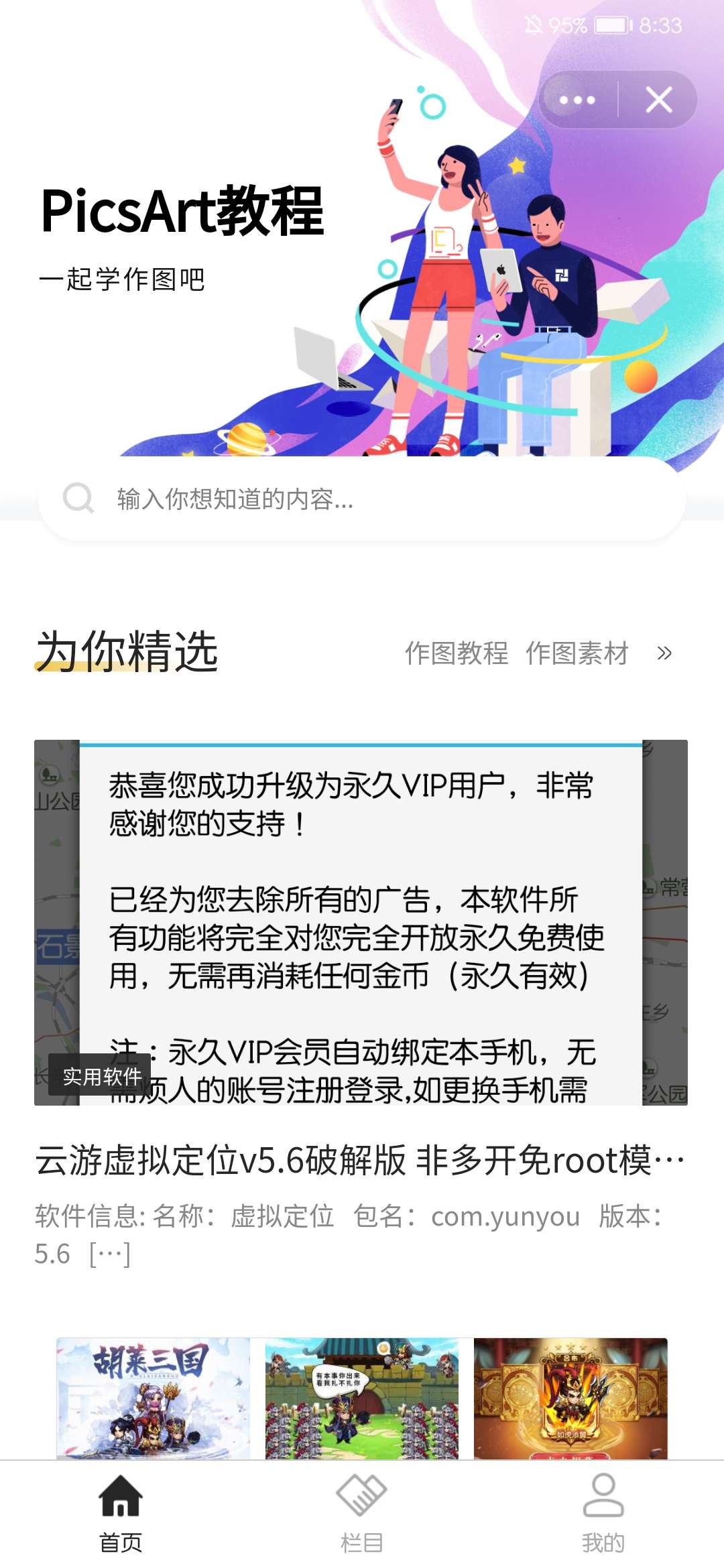
Task: Select the 作图素材 category
Action: pyautogui.click(x=577, y=653)
